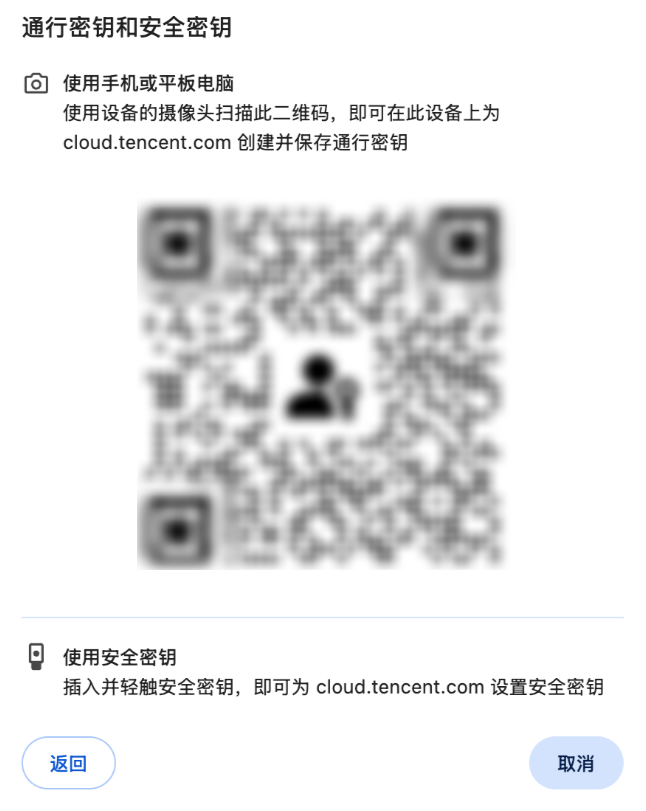Tap the 返回 button to go back

(68, 764)
